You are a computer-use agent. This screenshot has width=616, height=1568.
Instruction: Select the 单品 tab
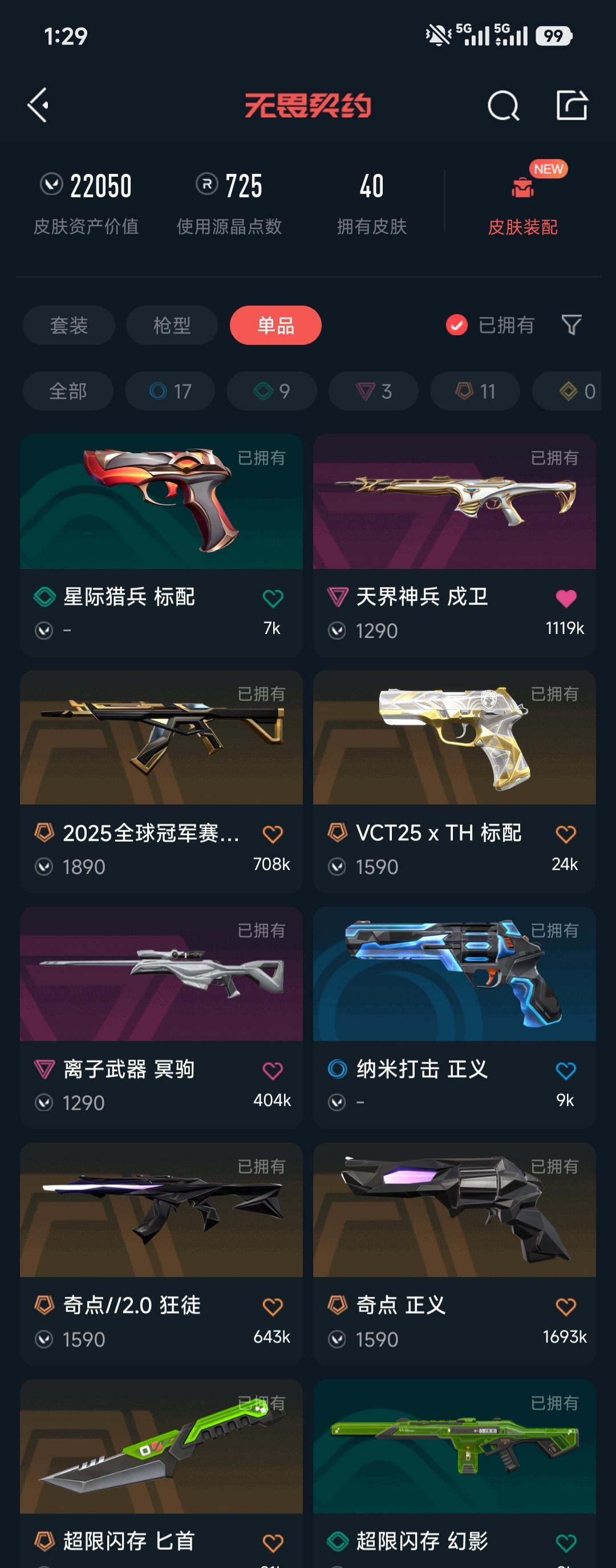coord(275,326)
